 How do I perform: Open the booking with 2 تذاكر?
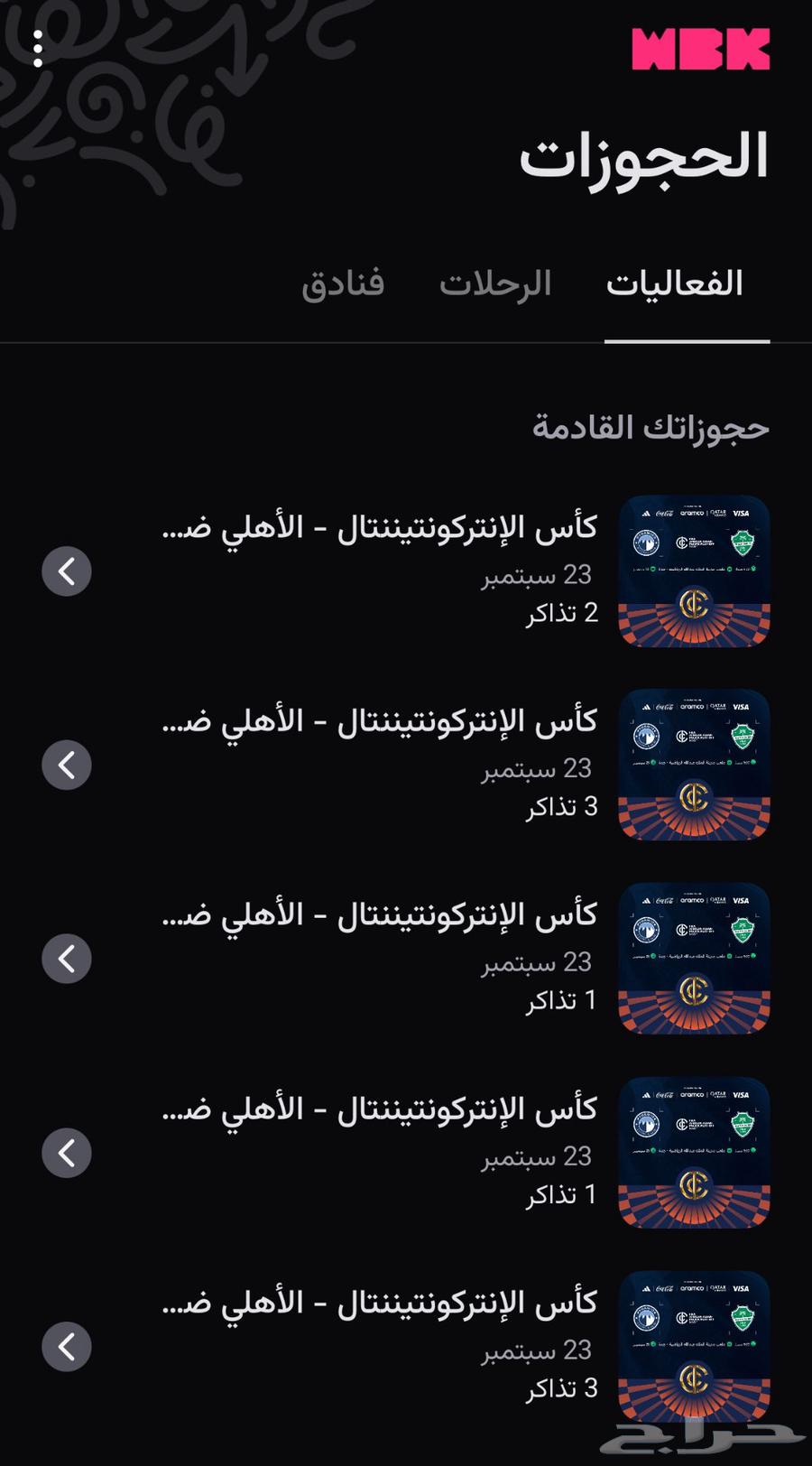coord(67,571)
